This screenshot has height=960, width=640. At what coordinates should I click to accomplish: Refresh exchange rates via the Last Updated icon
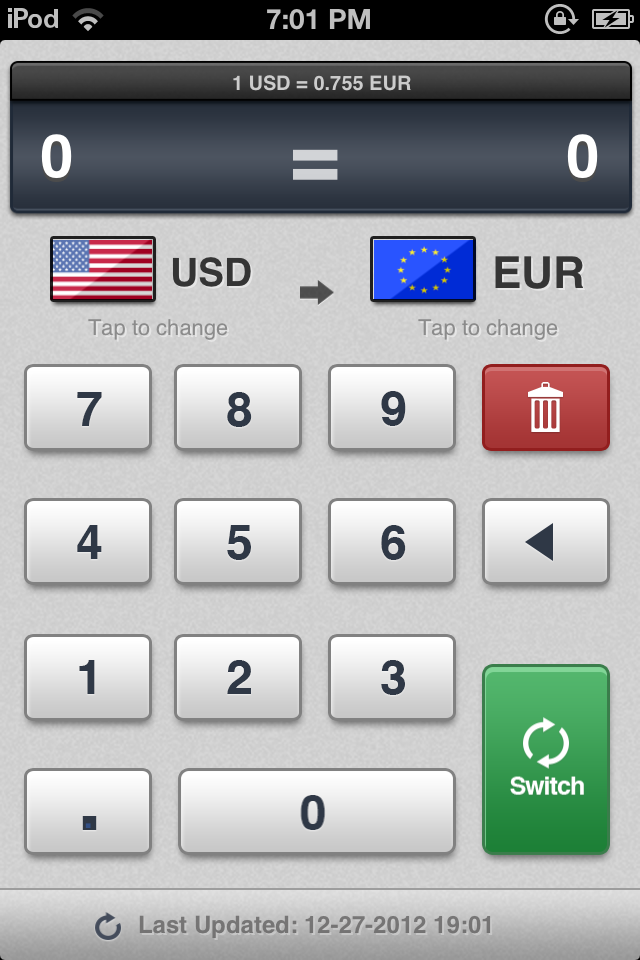(108, 926)
